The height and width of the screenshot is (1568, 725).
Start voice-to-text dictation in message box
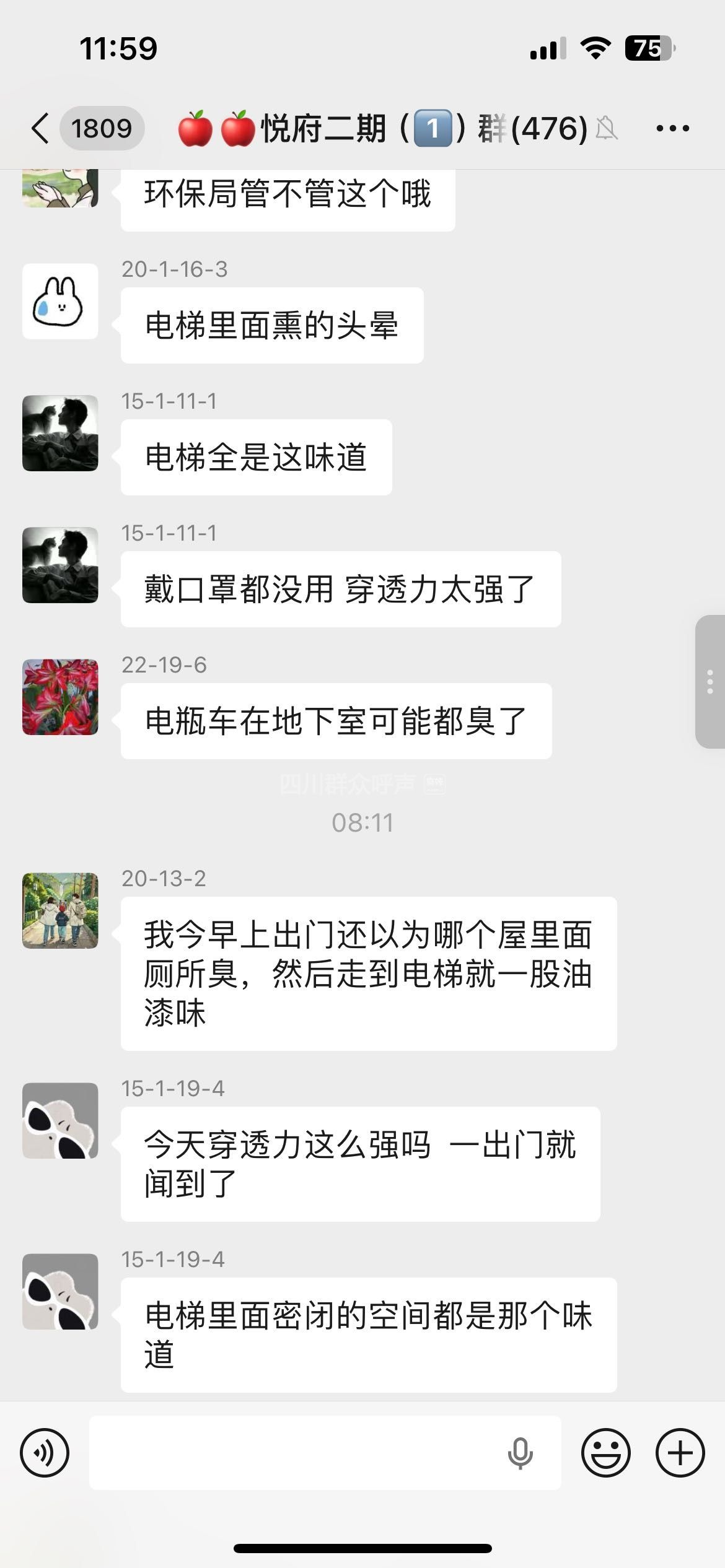point(520,1453)
